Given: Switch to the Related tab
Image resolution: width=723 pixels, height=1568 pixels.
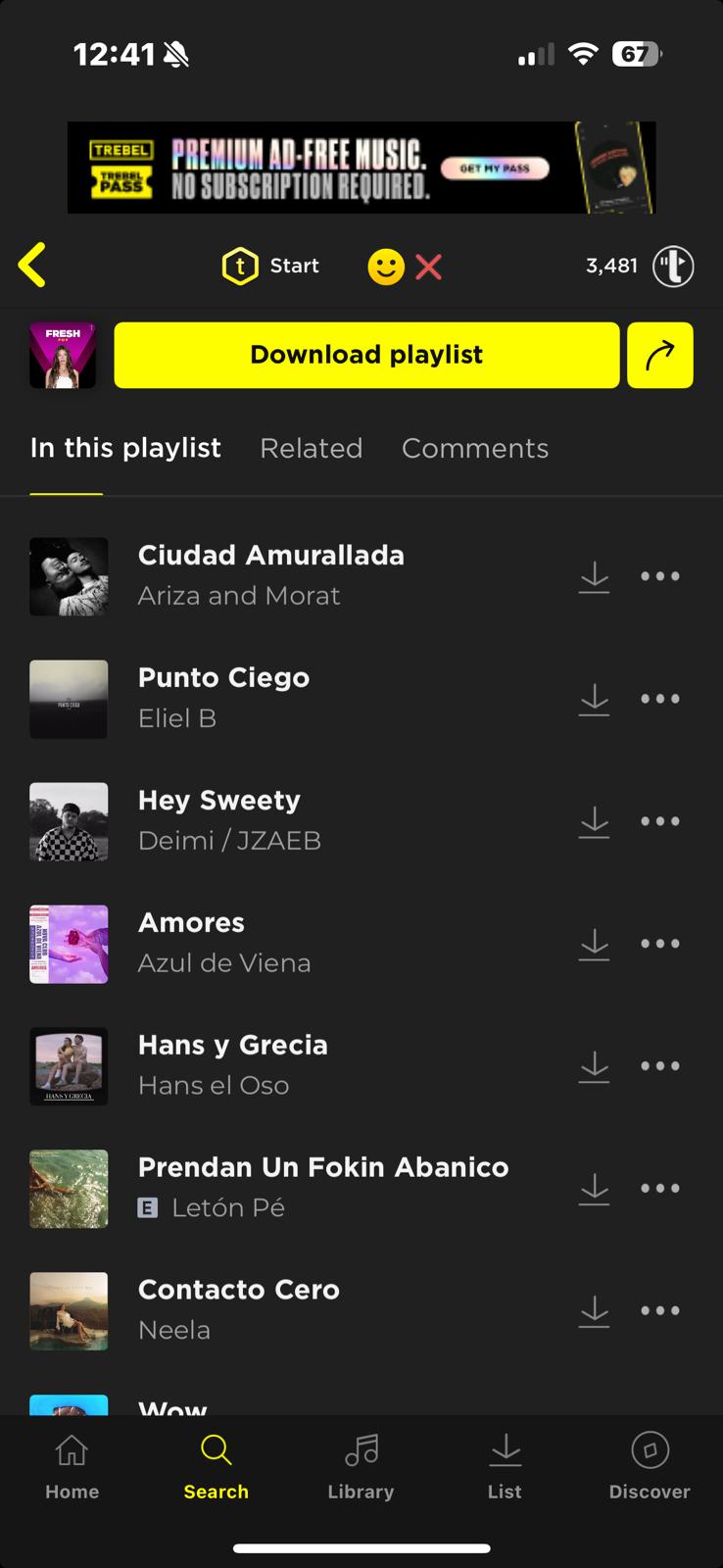Looking at the screenshot, I should click(x=311, y=448).
